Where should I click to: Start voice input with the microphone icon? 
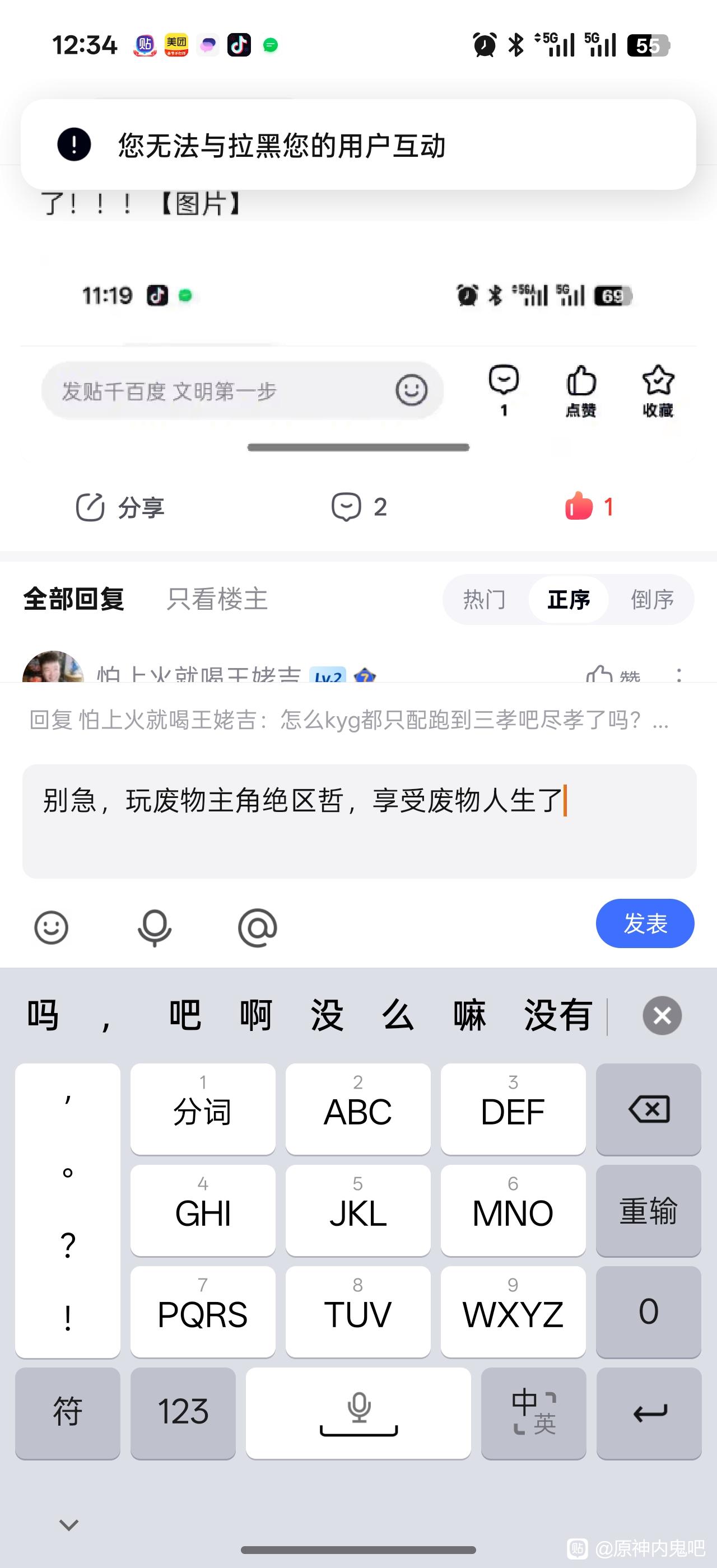155,928
